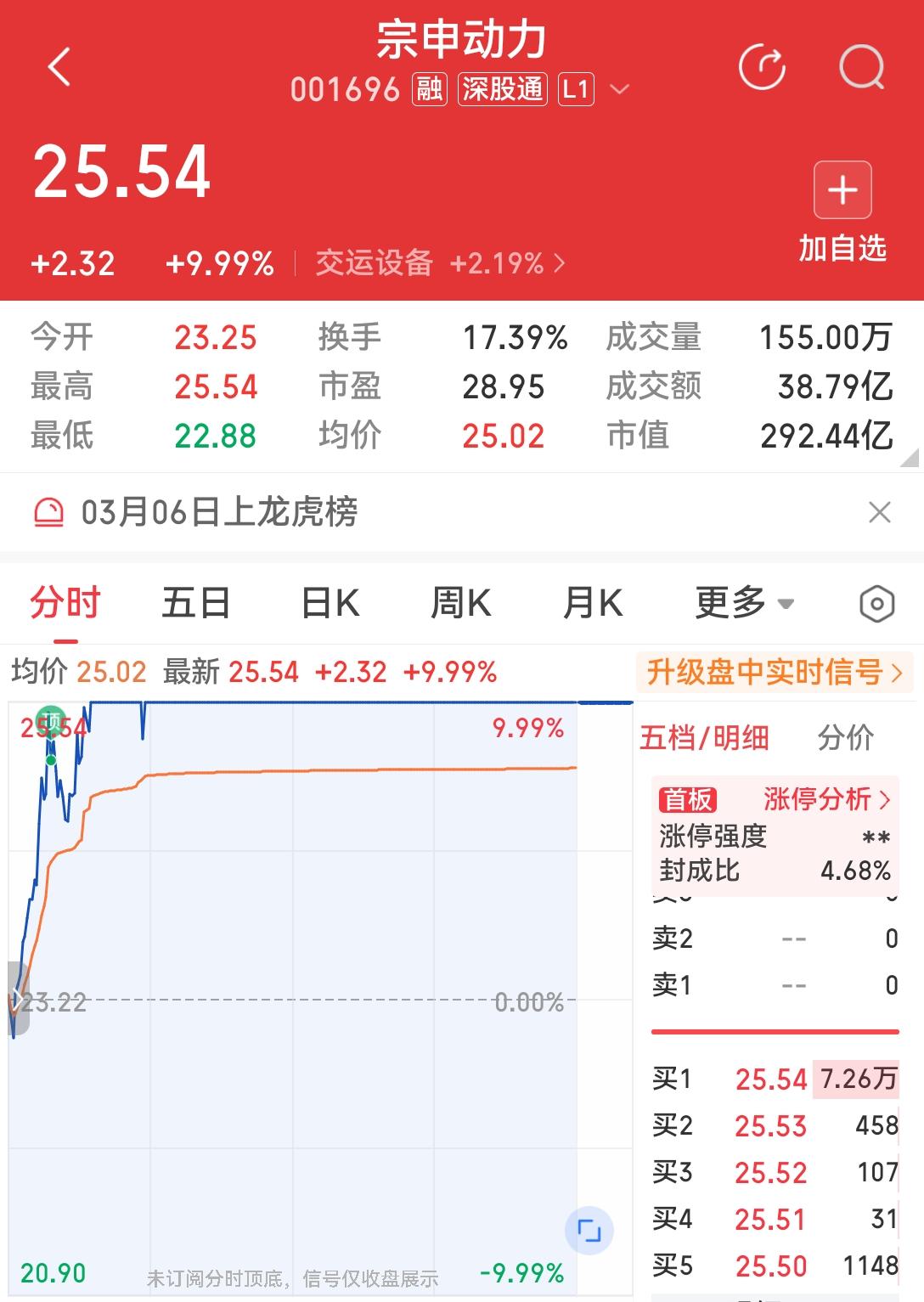Select the 分时 tab
Image resolution: width=924 pixels, height=1302 pixels.
pyautogui.click(x=65, y=601)
